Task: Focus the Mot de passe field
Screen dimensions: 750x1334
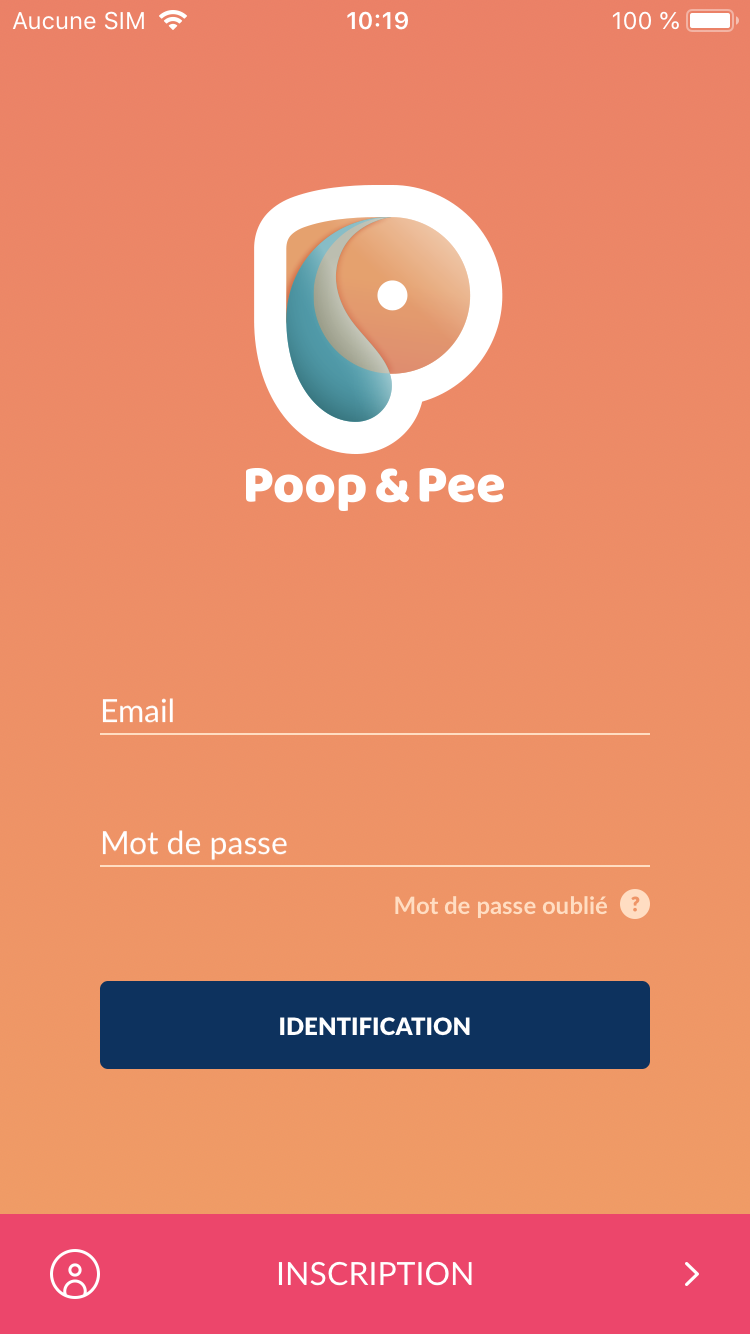Action: (375, 843)
